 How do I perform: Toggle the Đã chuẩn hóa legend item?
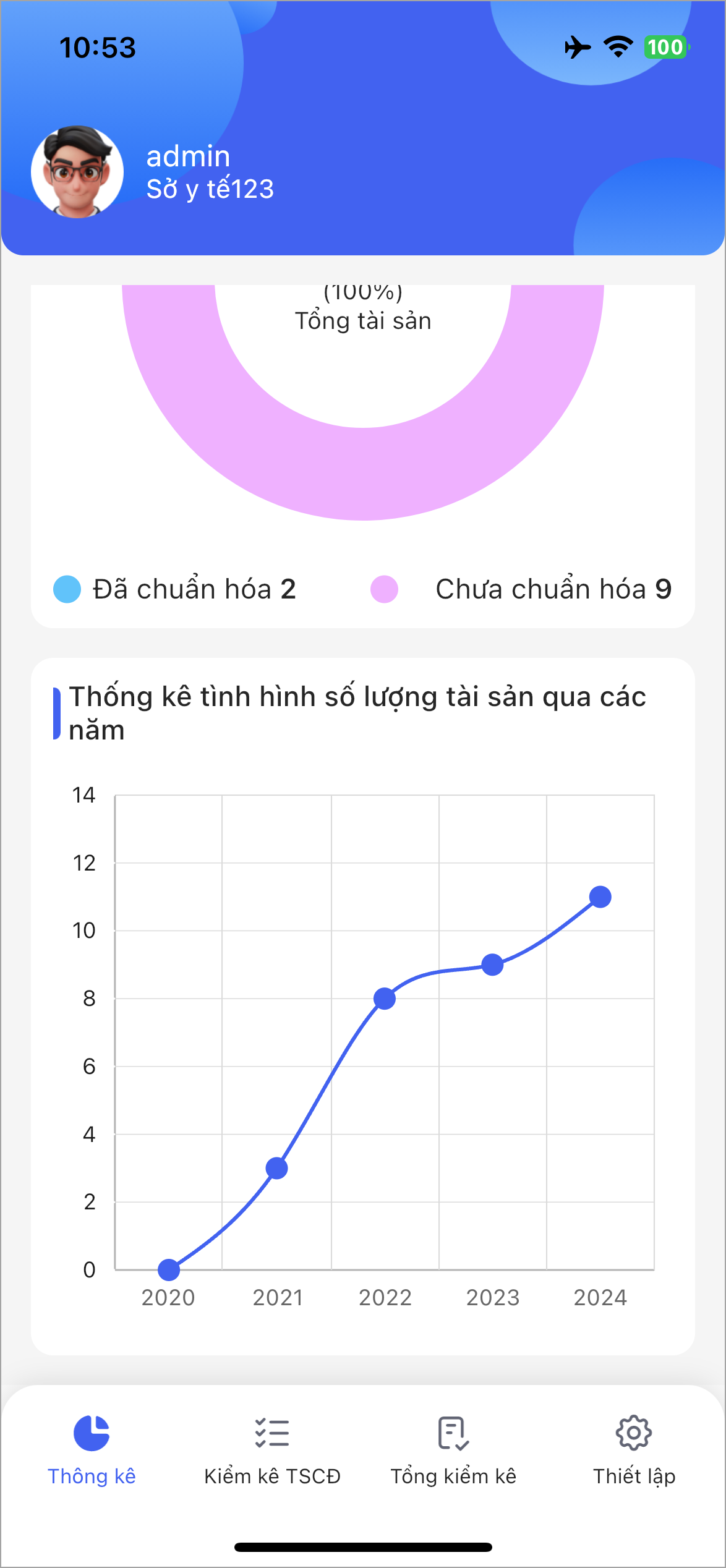pyautogui.click(x=175, y=589)
